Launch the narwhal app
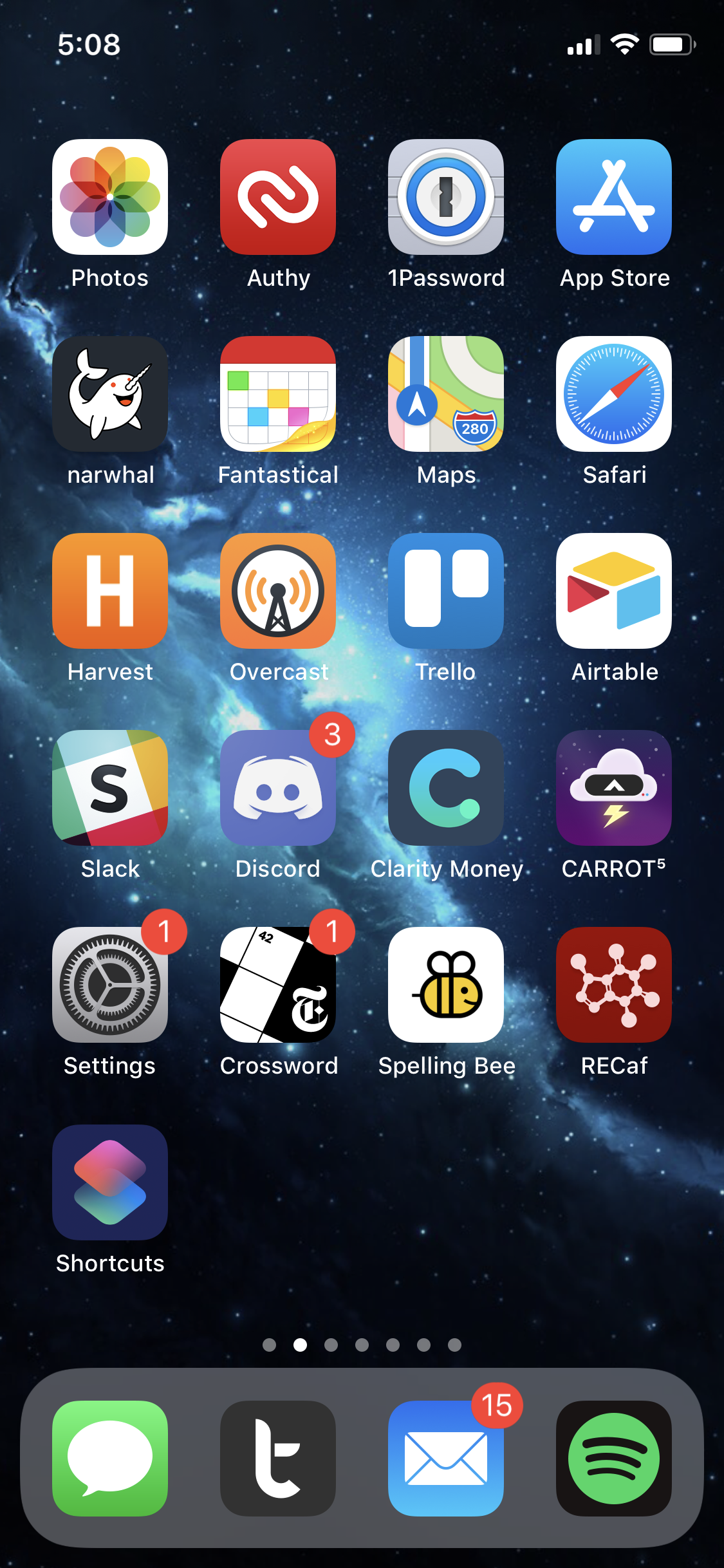Screen dimensions: 724x1568 [110, 394]
